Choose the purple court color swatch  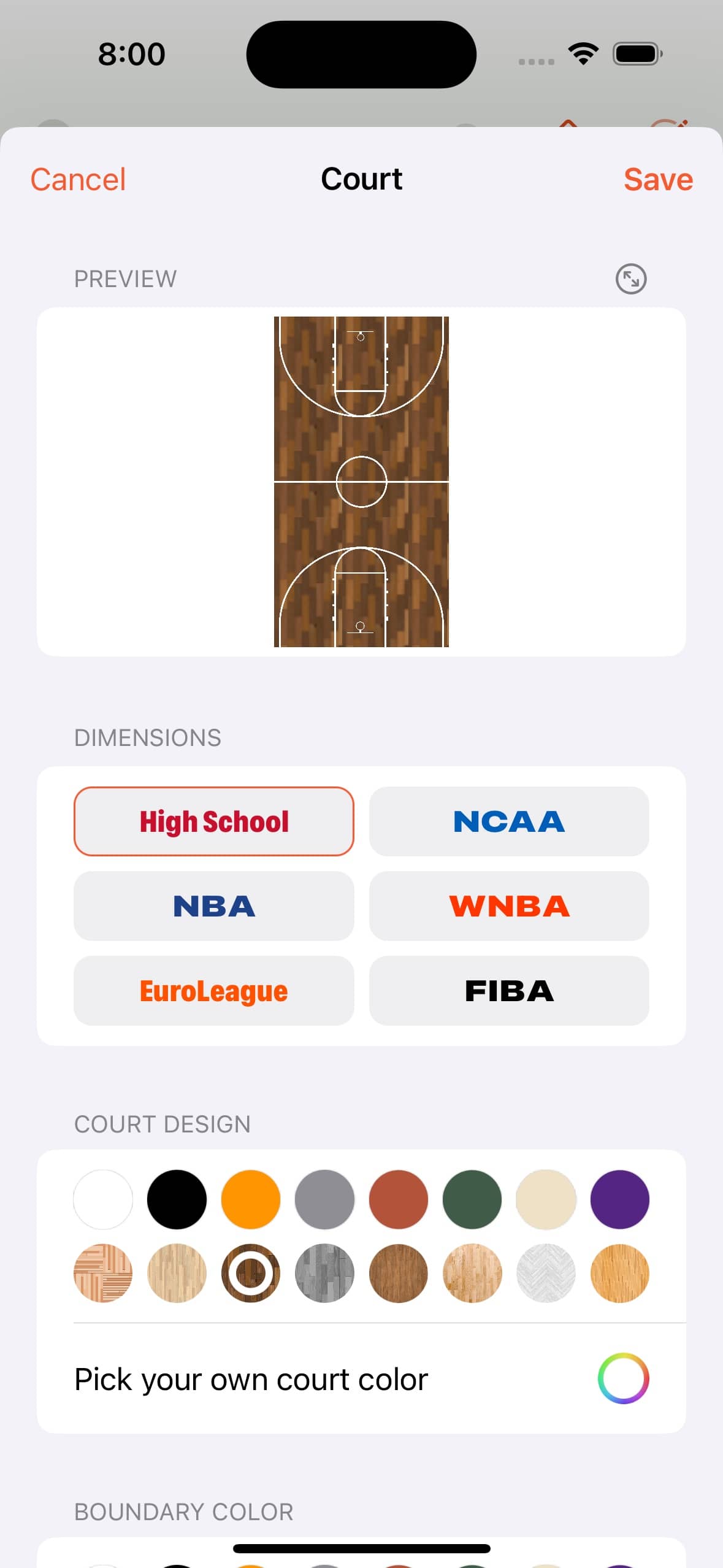620,1199
